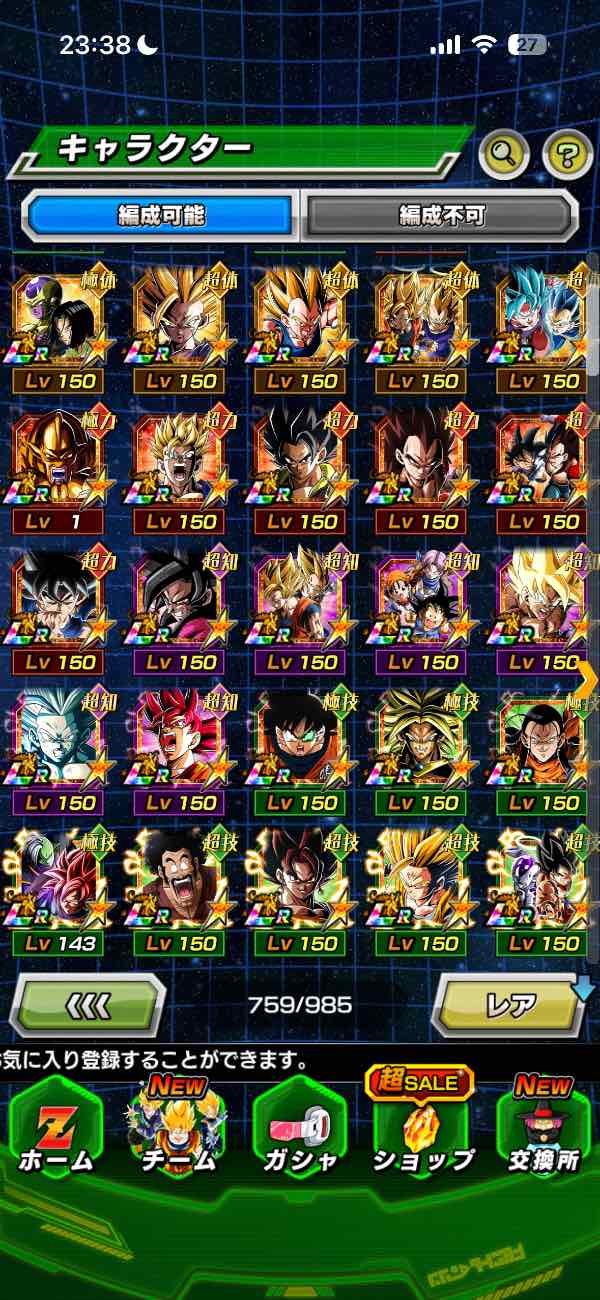Screen dimensions: 600x1300
Task: Open the 交換所 exchange menu
Action: pyautogui.click(x=545, y=1128)
